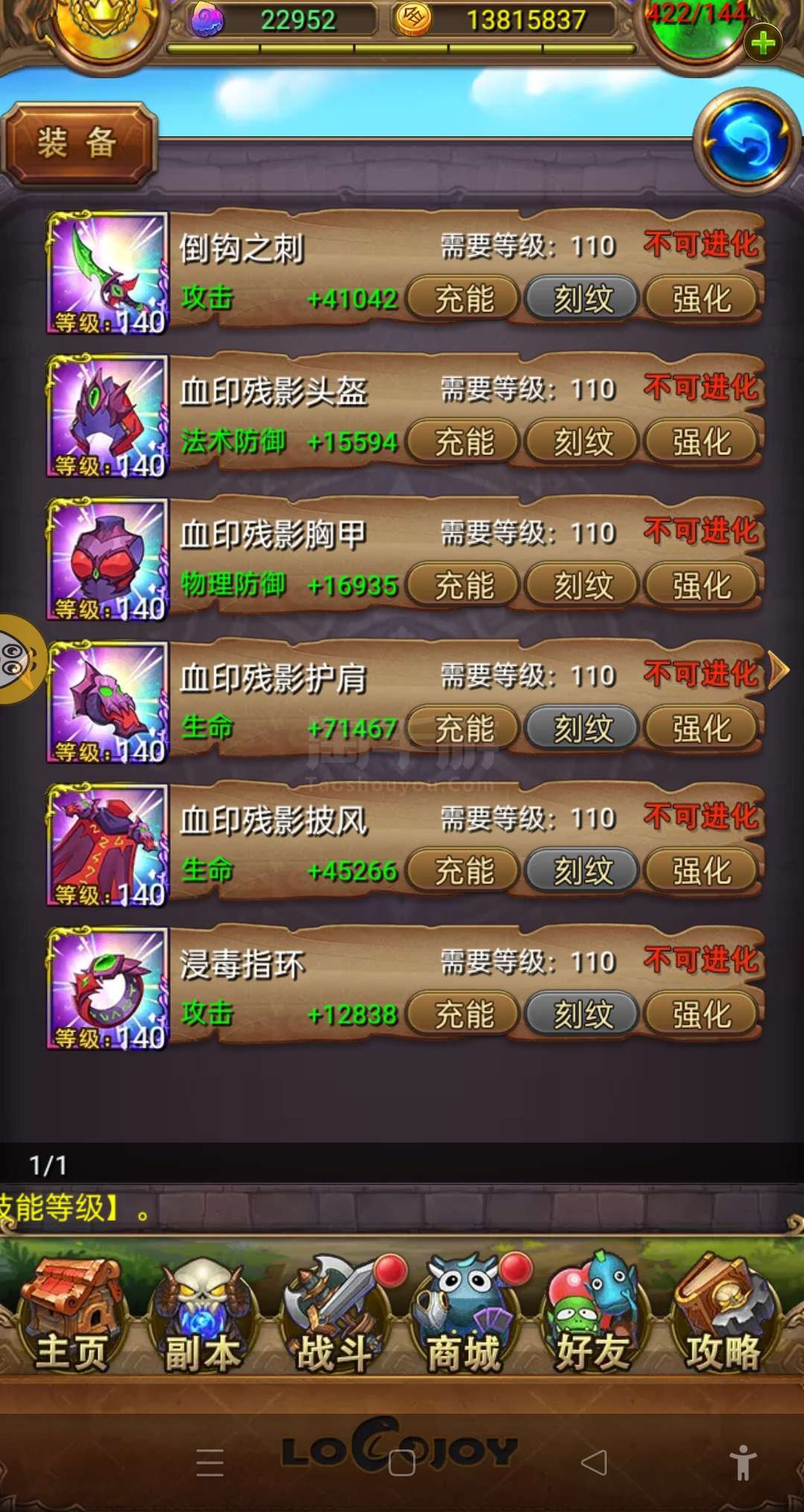Tap 刻纹 for 倒钩之刺
Screen dimensions: 804x1512
(x=582, y=299)
